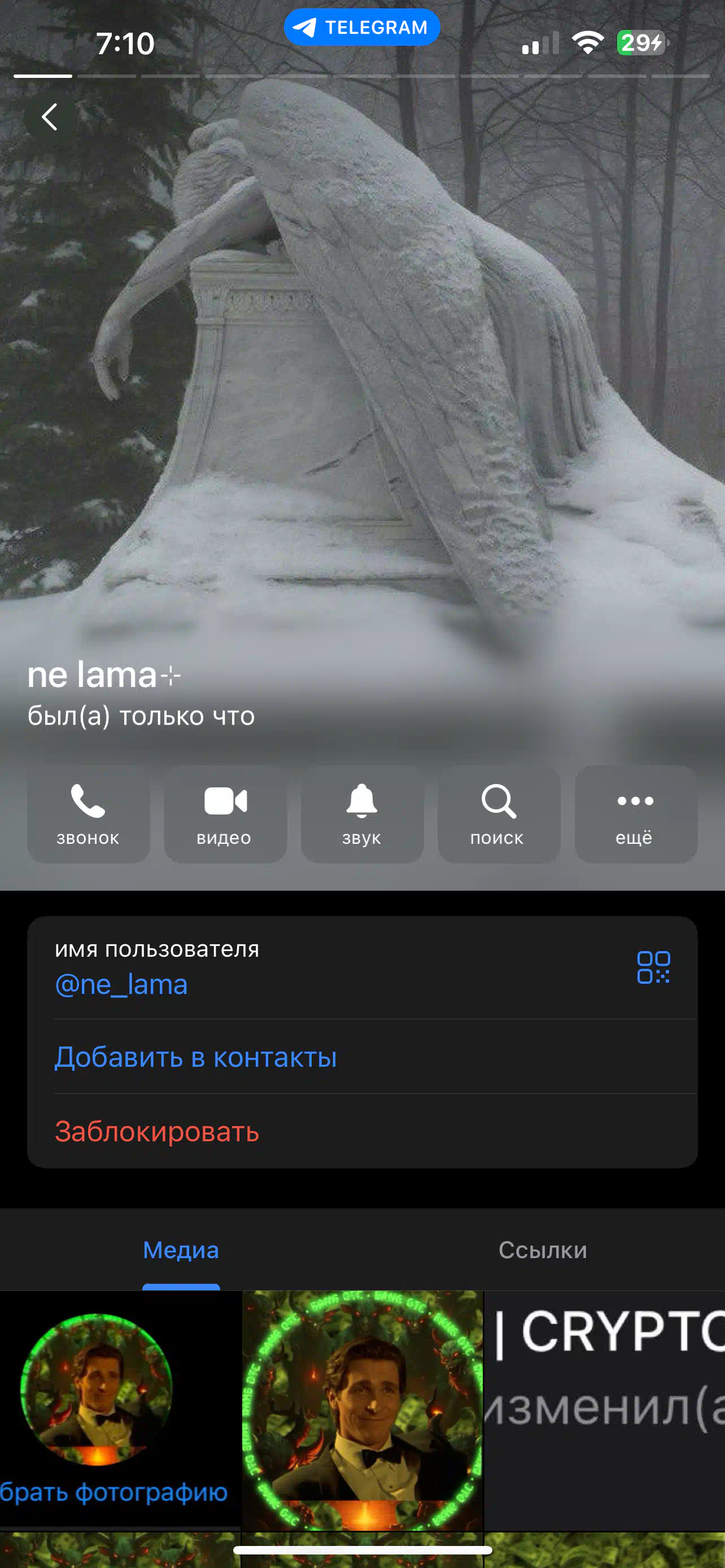Screen dimensions: 725x1568
Task: Start a video call via видео
Action: [225, 814]
